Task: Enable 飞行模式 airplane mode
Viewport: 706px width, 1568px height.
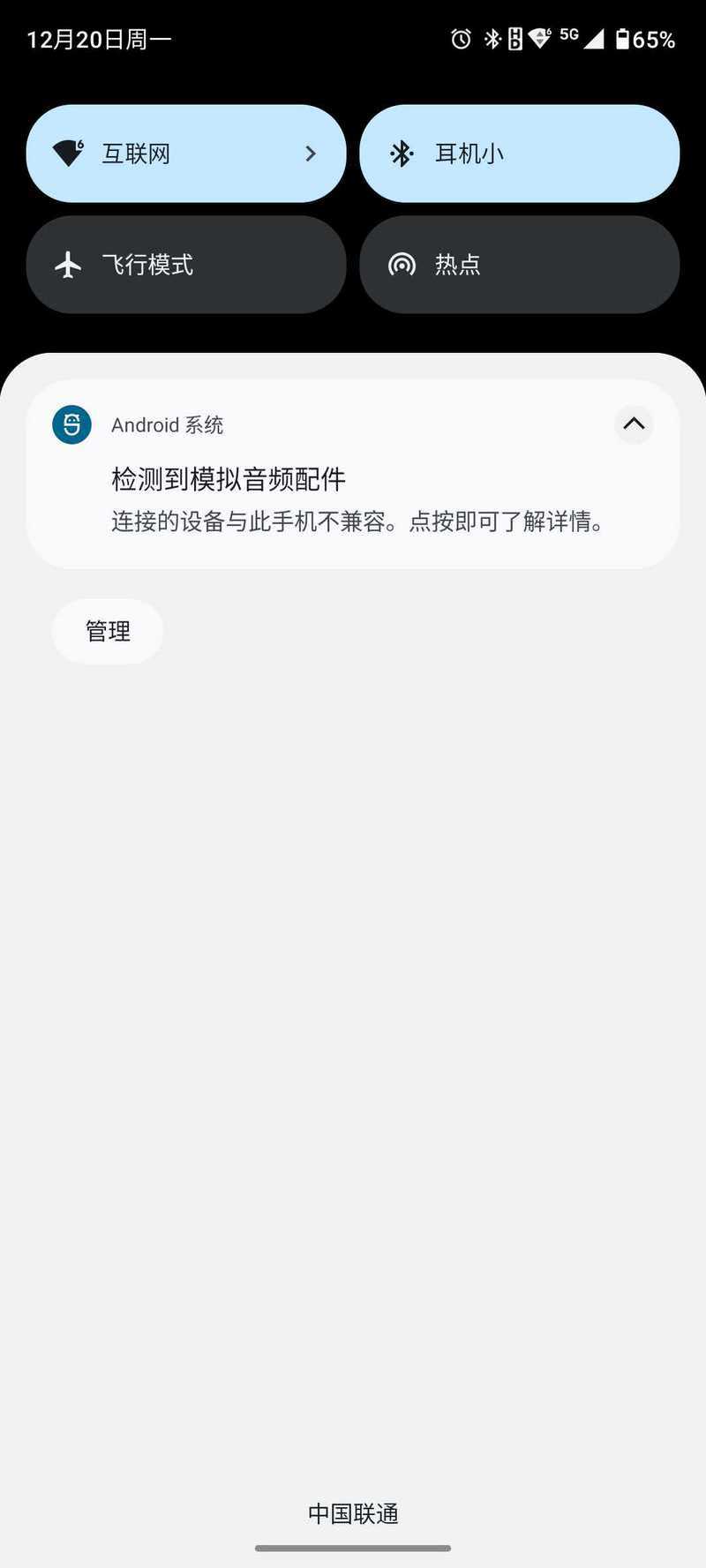Action: pyautogui.click(x=186, y=265)
